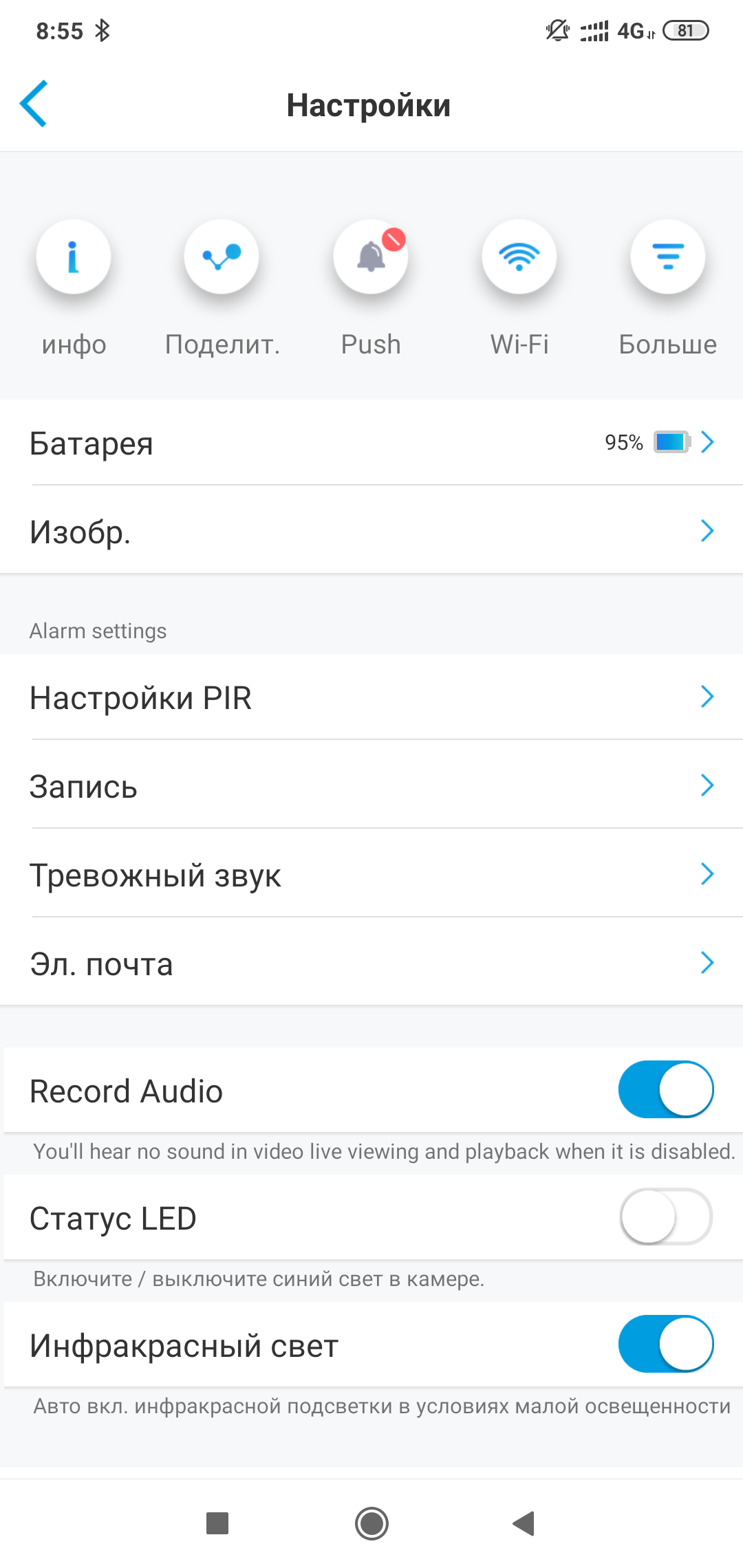Image resolution: width=743 pixels, height=1568 pixels.
Task: Open the Поделит. share option
Action: coord(222,257)
